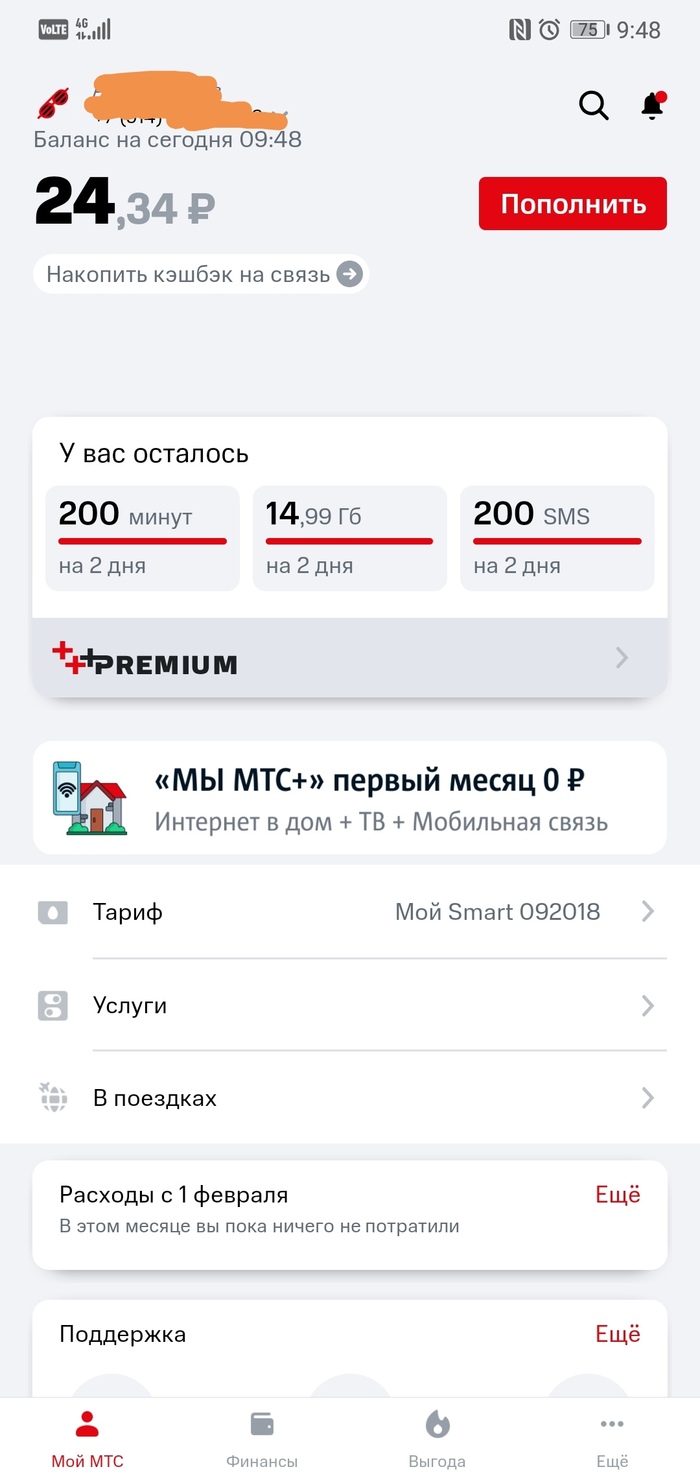The height and width of the screenshot is (1478, 700).
Task: Switch to the Финансы tab
Action: [x=262, y=1438]
